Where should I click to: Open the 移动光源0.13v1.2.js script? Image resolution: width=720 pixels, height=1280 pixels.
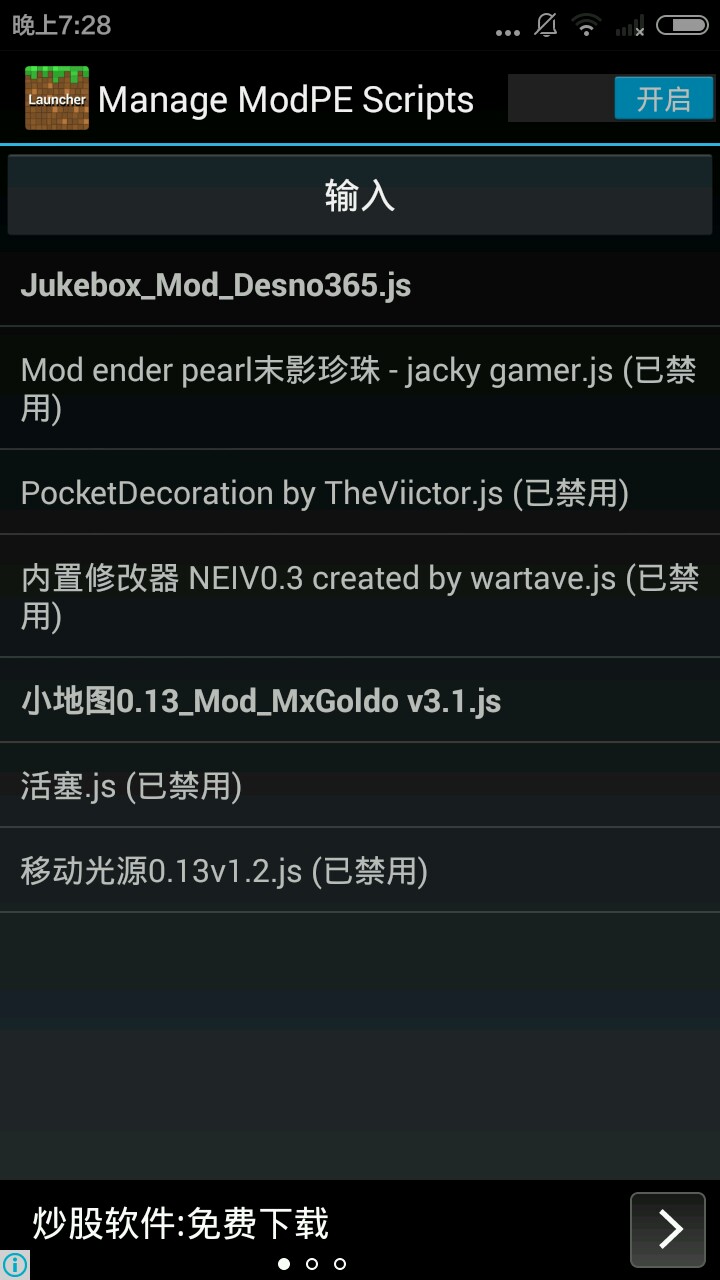tap(360, 871)
